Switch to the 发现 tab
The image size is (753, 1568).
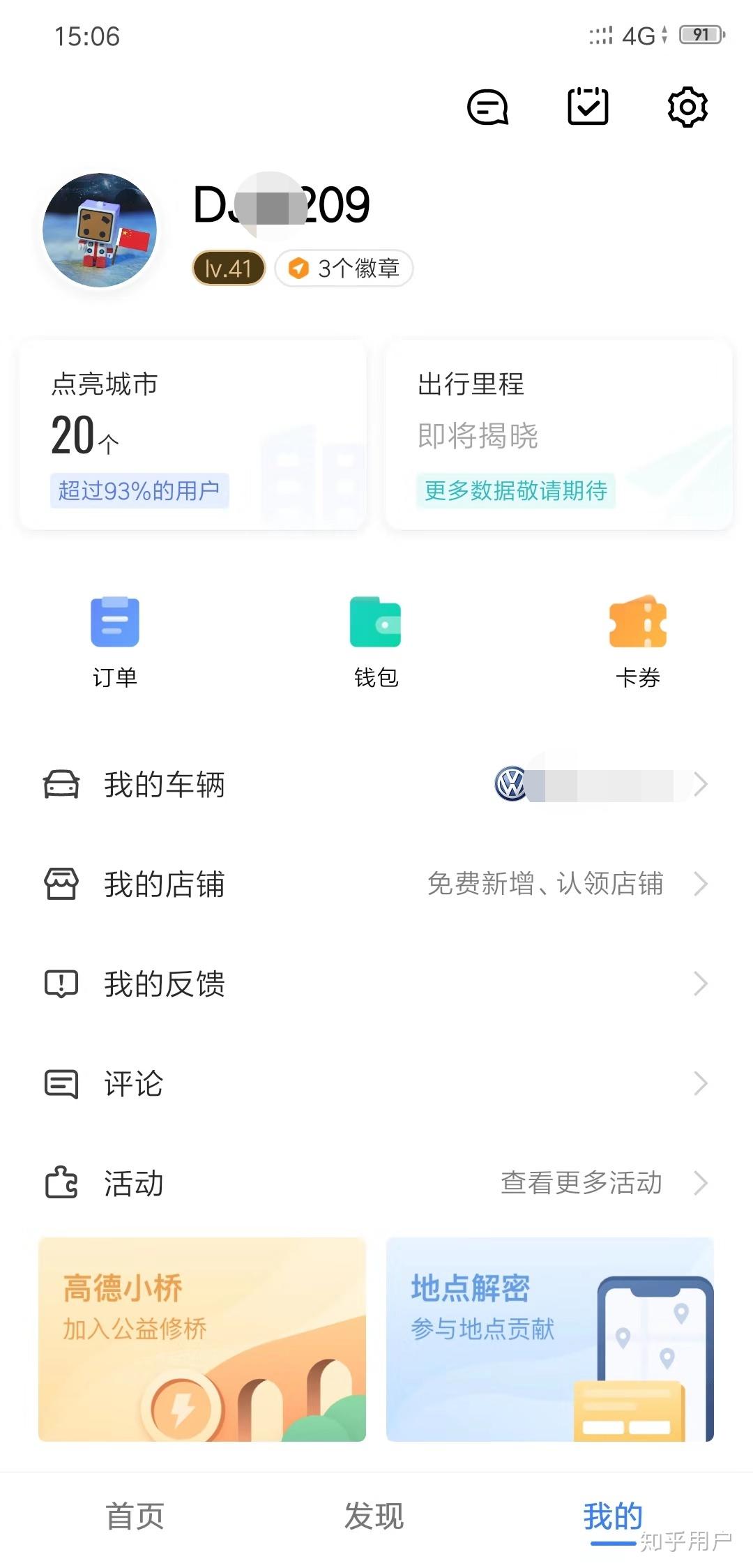[374, 1516]
